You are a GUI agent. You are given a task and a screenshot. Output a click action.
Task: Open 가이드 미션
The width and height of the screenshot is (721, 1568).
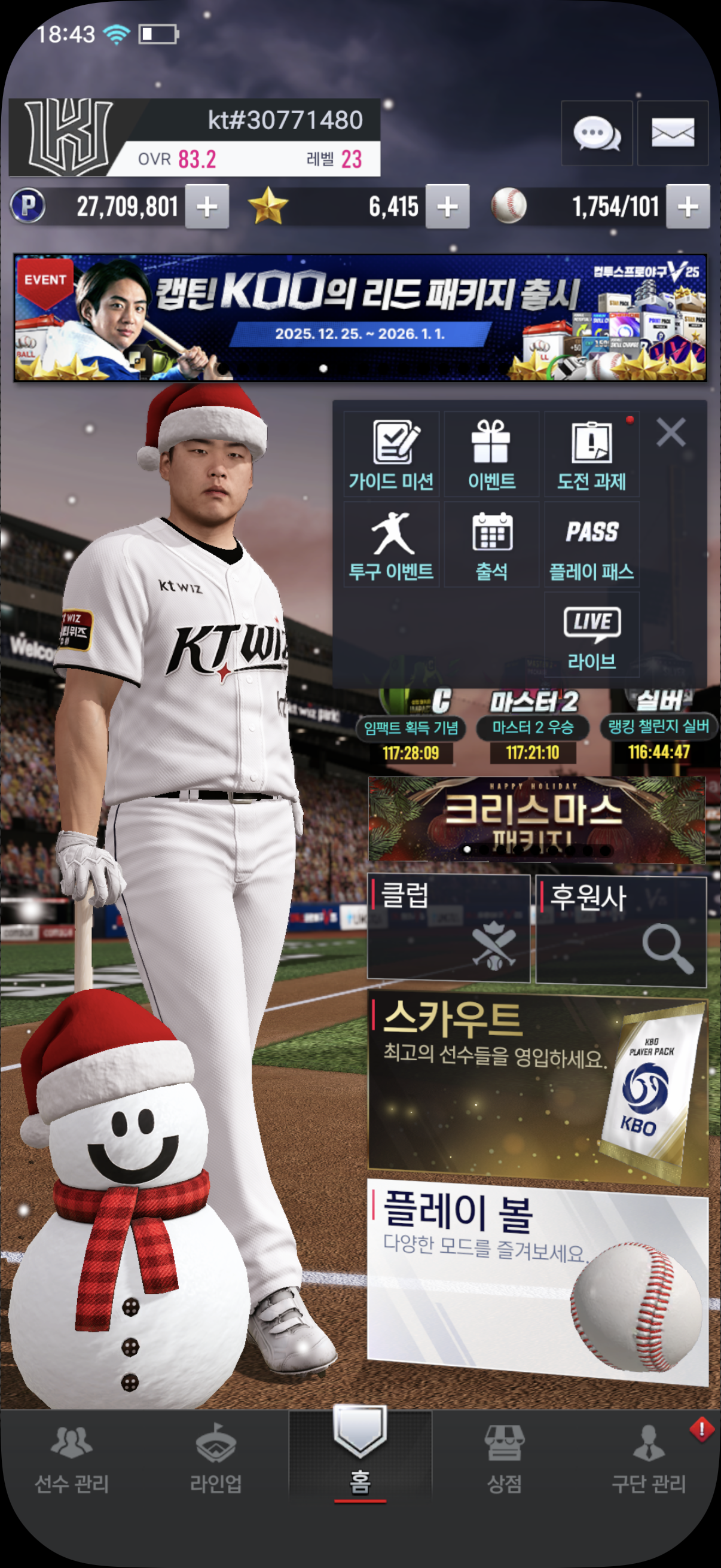click(391, 454)
